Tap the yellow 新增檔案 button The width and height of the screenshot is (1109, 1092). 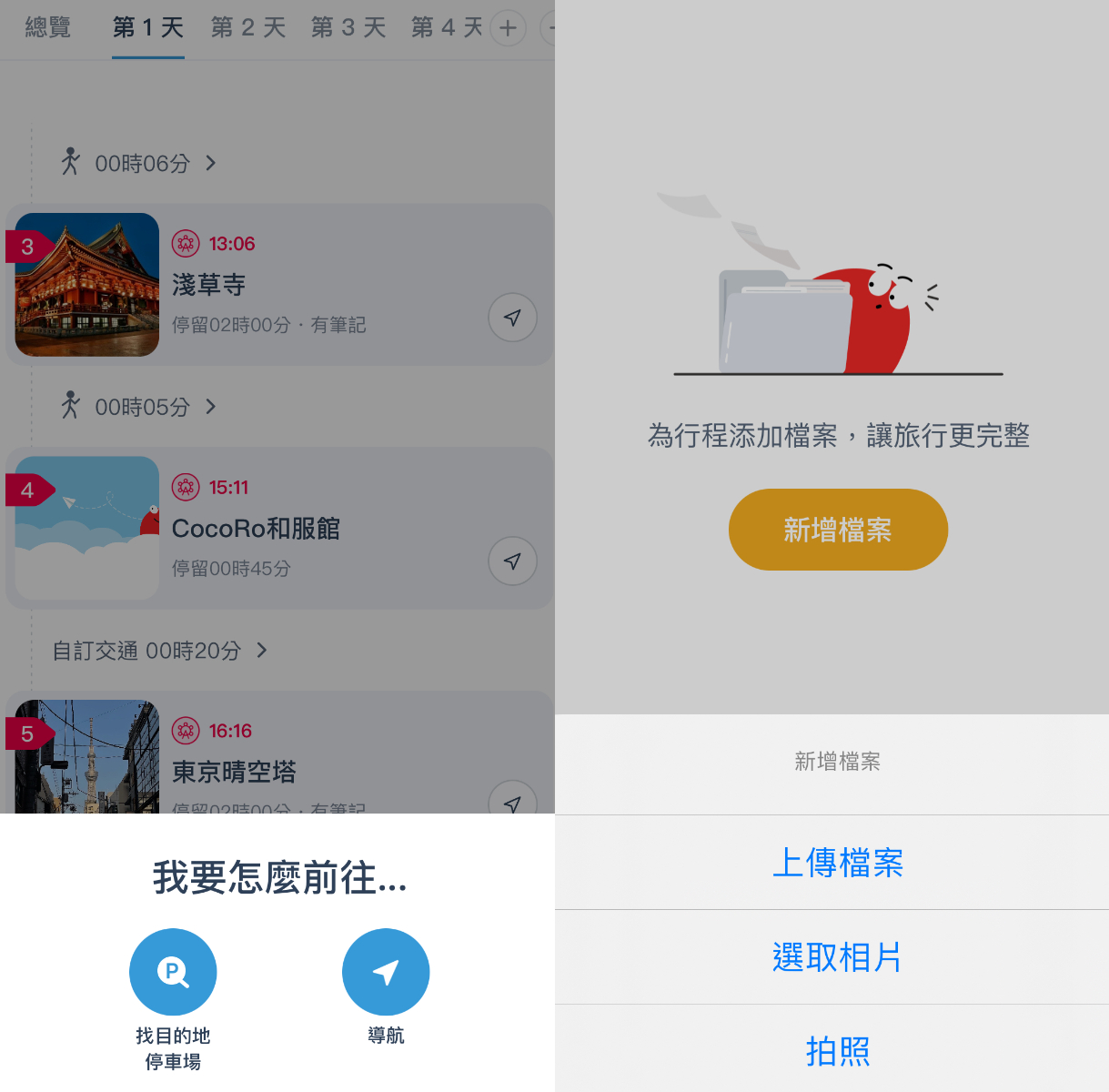tap(838, 530)
